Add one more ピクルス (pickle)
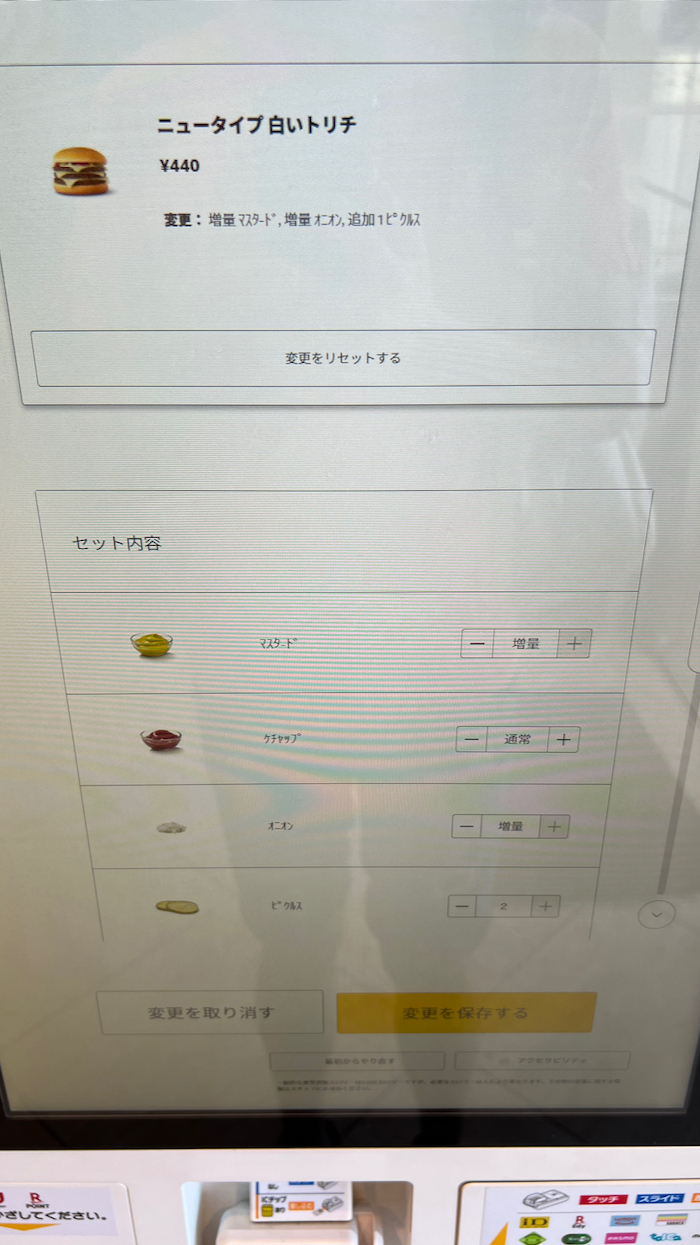This screenshot has height=1245, width=700. pos(545,907)
